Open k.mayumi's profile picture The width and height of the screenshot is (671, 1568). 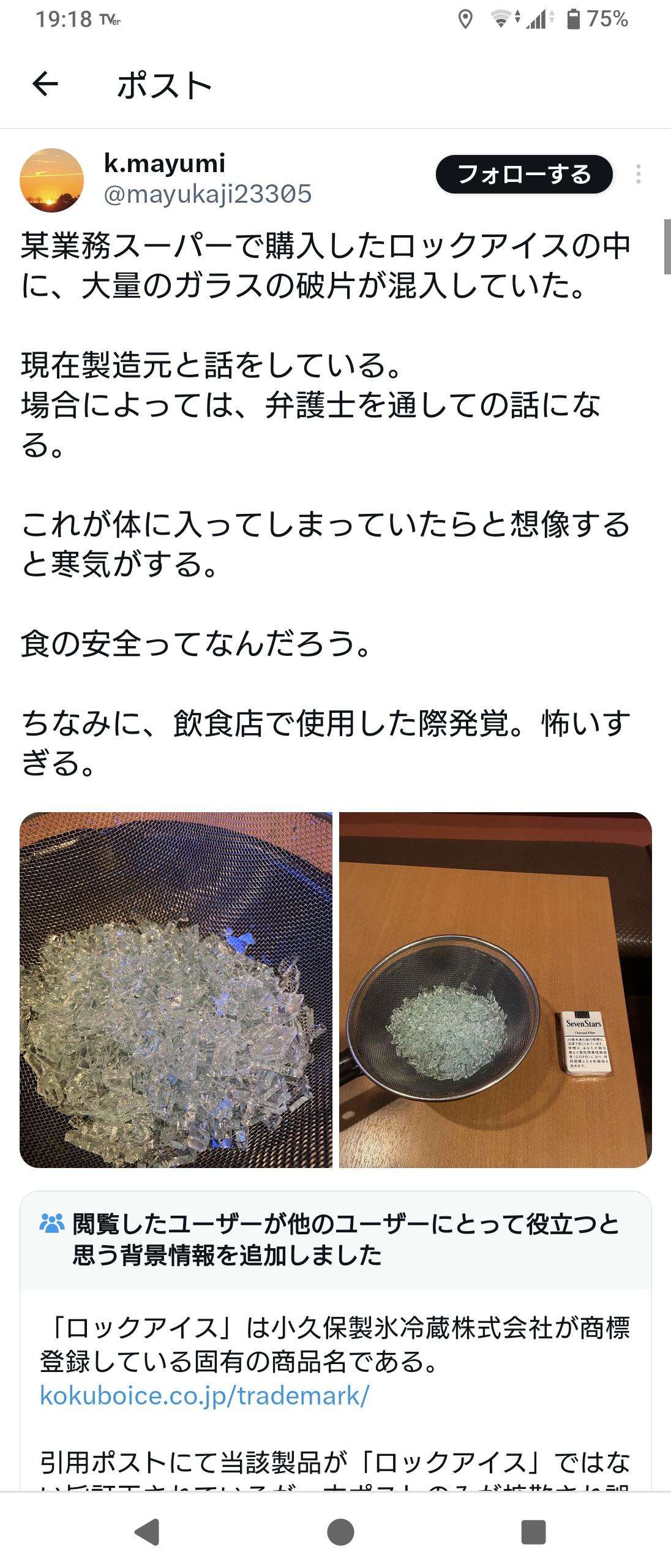[x=52, y=180]
